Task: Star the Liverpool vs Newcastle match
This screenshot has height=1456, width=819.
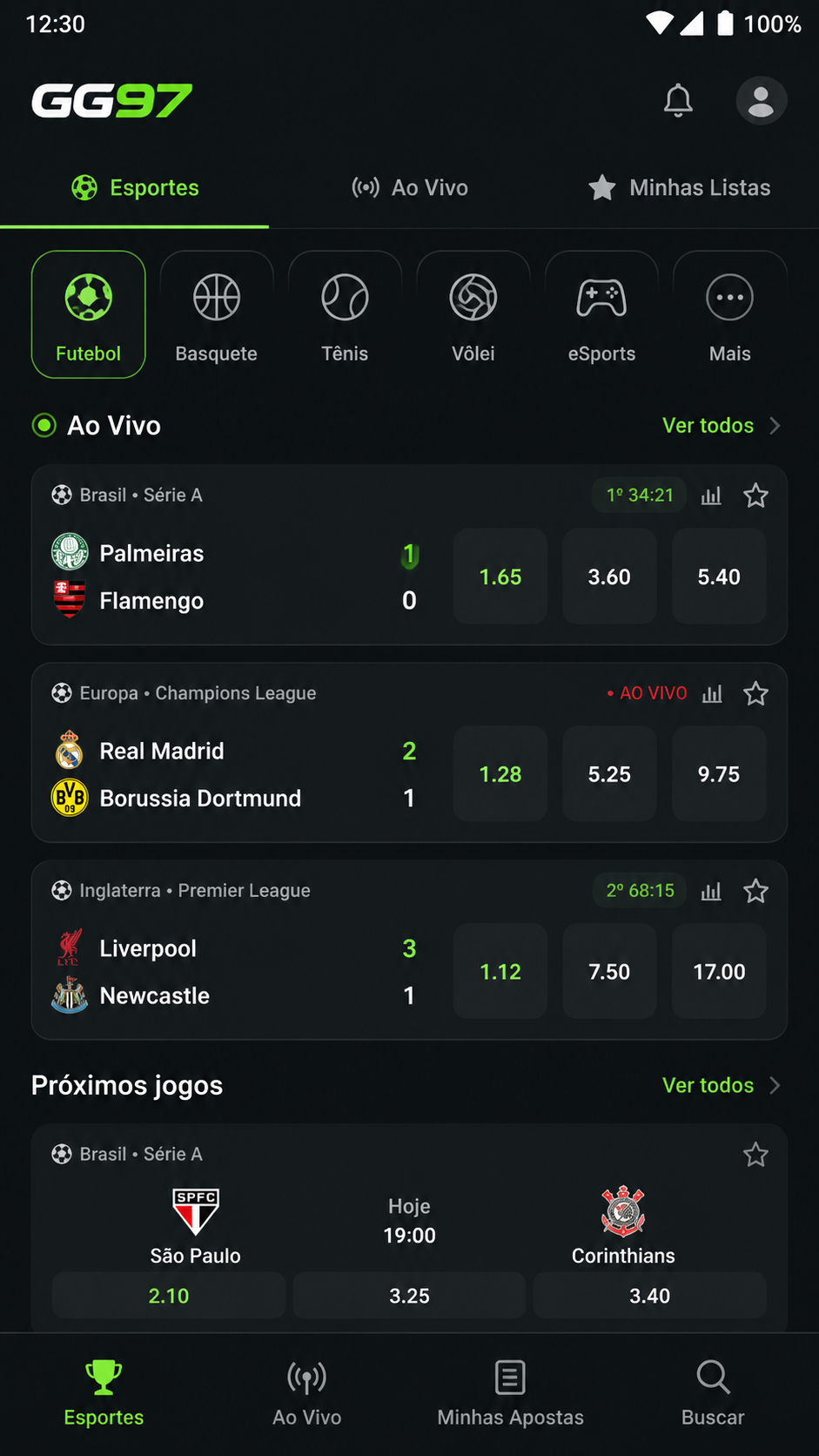Action: [755, 891]
